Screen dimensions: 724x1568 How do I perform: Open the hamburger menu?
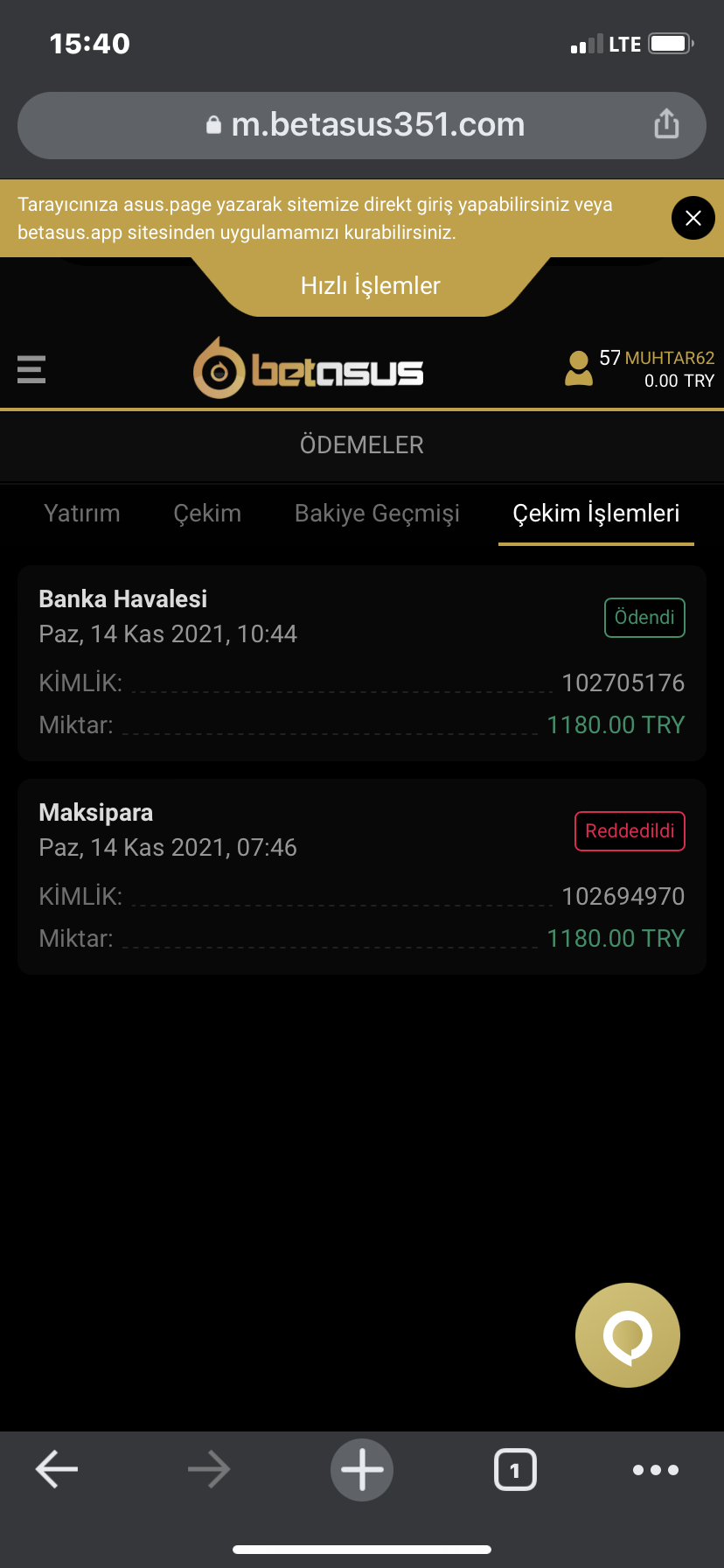31,369
